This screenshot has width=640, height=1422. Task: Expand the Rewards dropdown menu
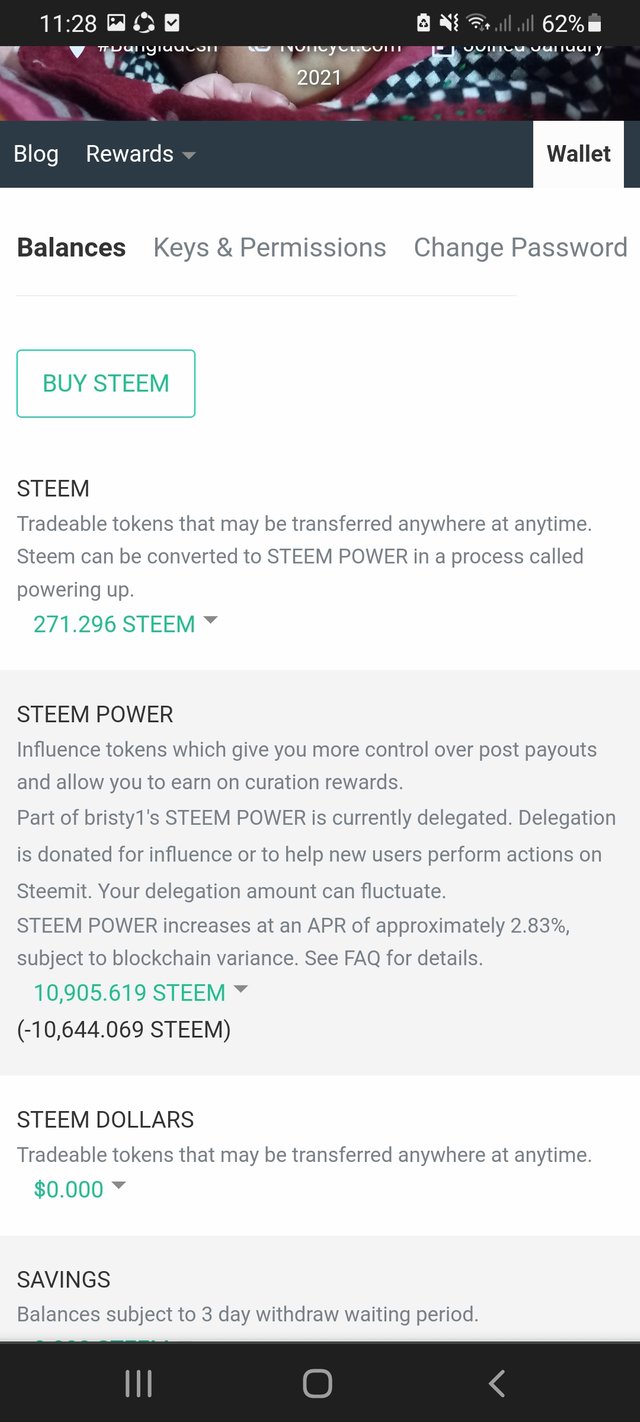coord(140,154)
